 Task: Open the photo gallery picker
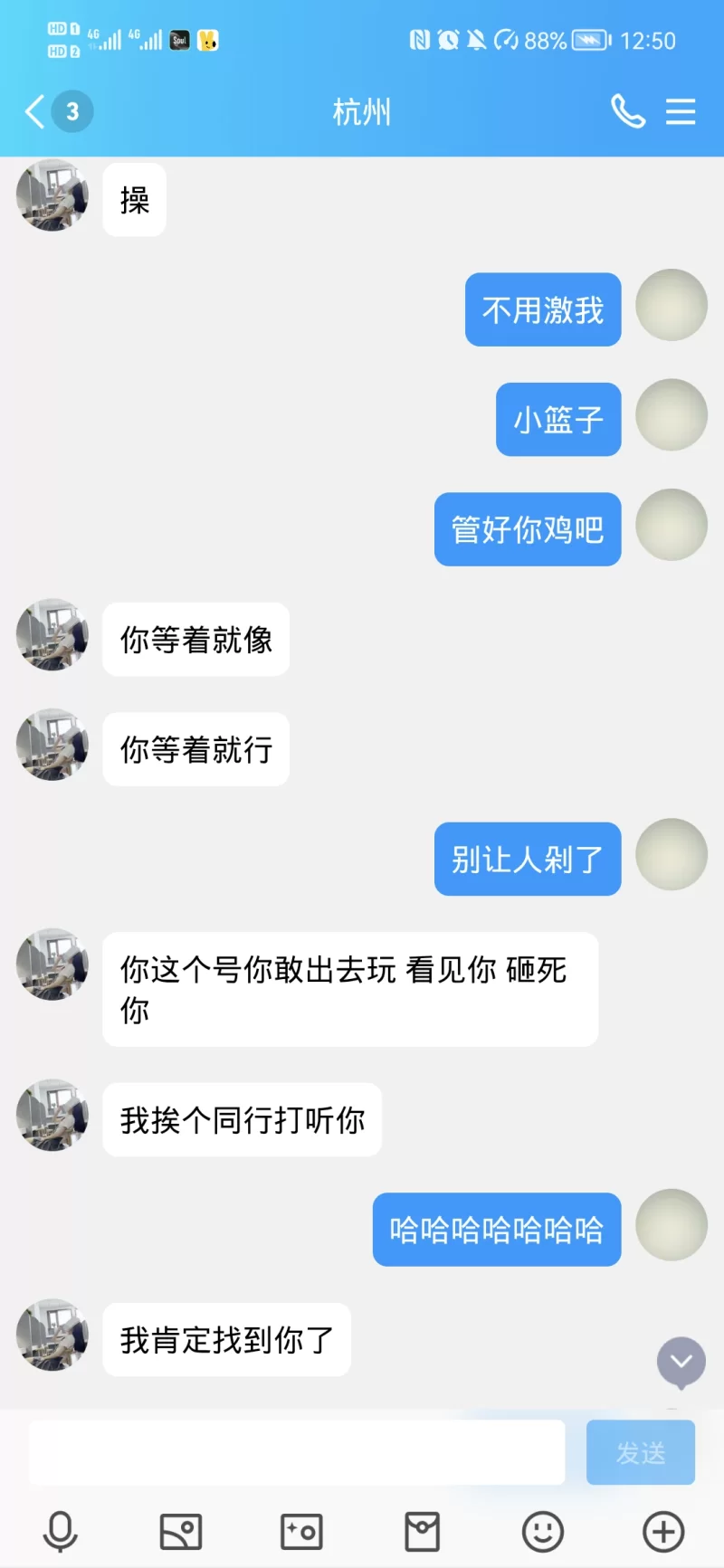click(x=181, y=1532)
